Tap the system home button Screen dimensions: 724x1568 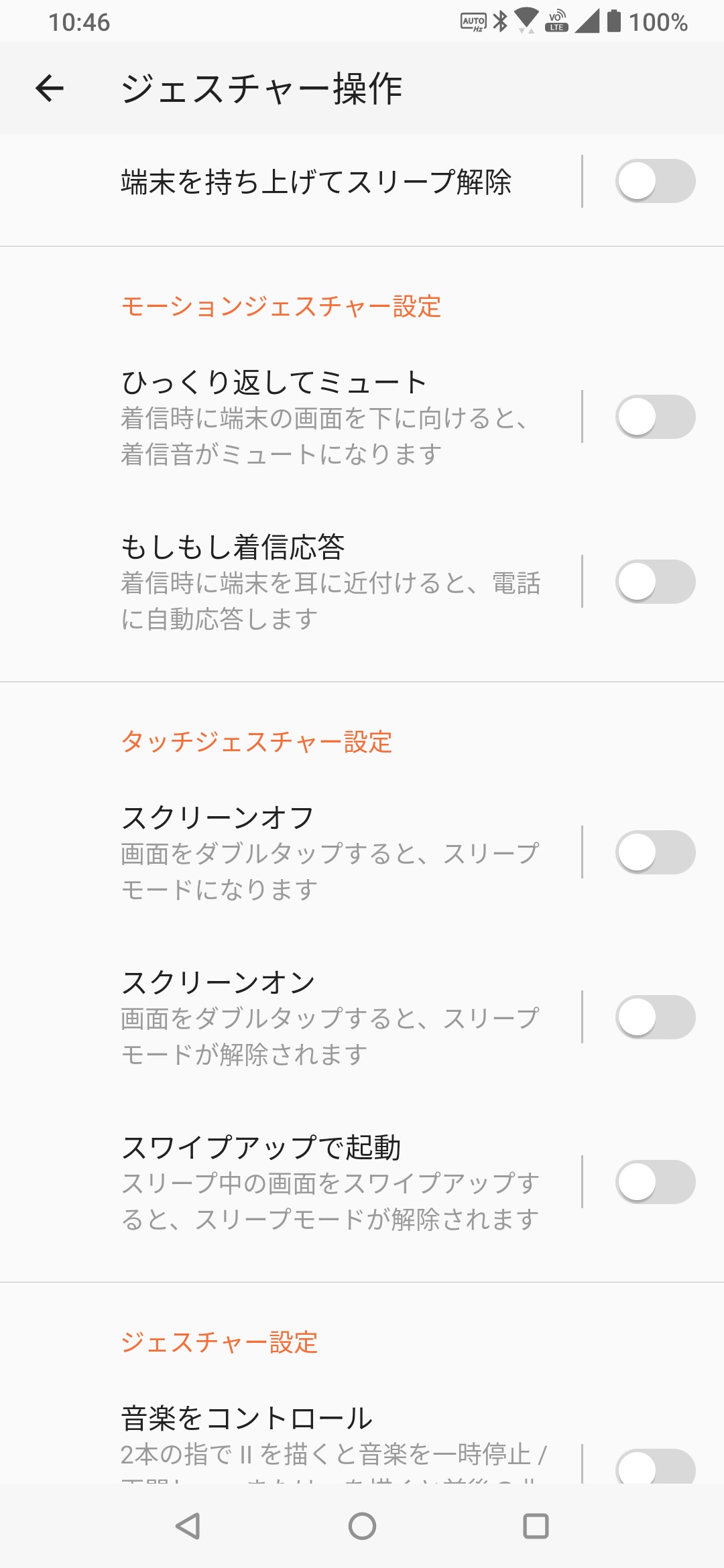click(362, 1526)
